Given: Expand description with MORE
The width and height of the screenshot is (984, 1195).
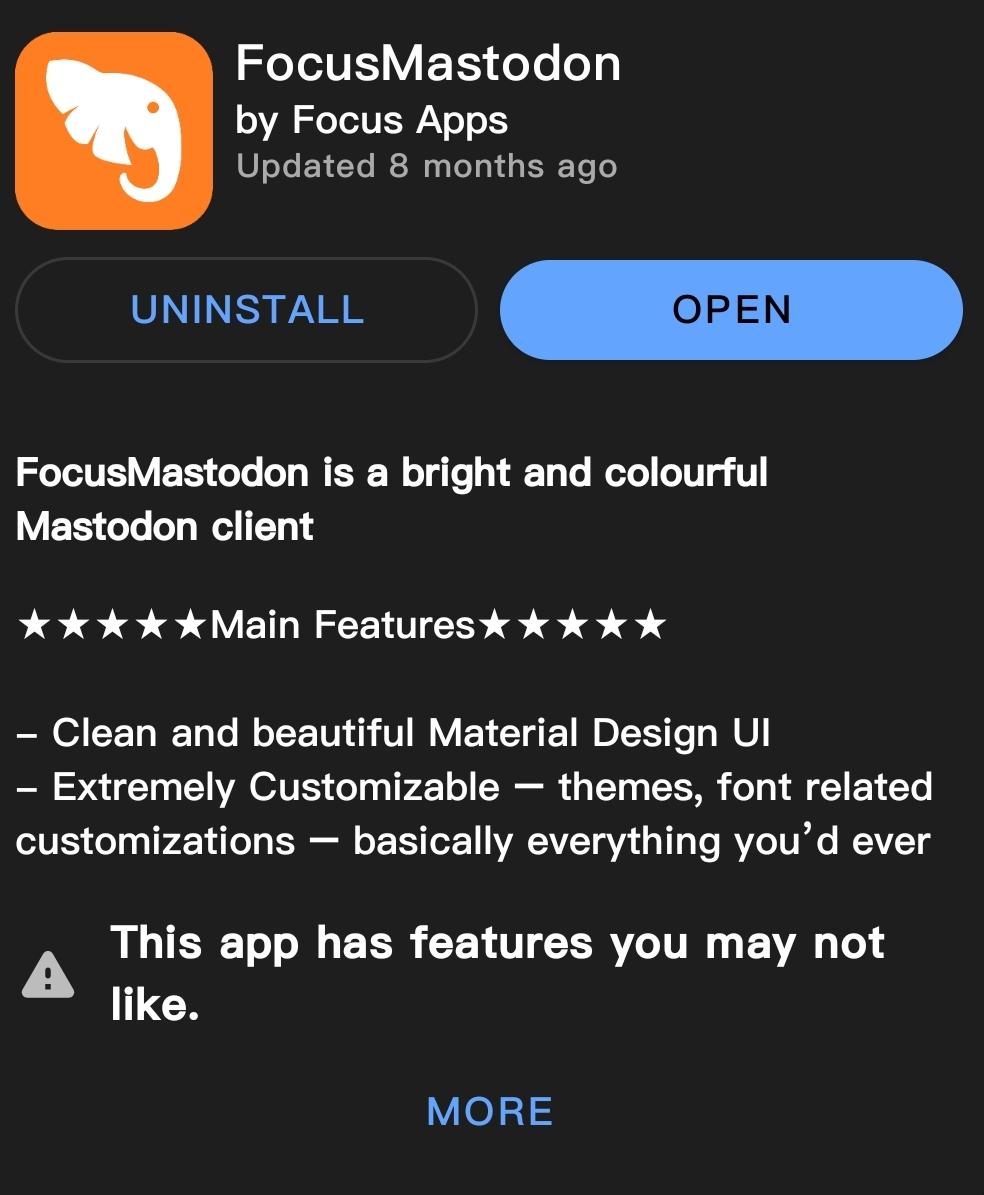Looking at the screenshot, I should pos(490,1112).
